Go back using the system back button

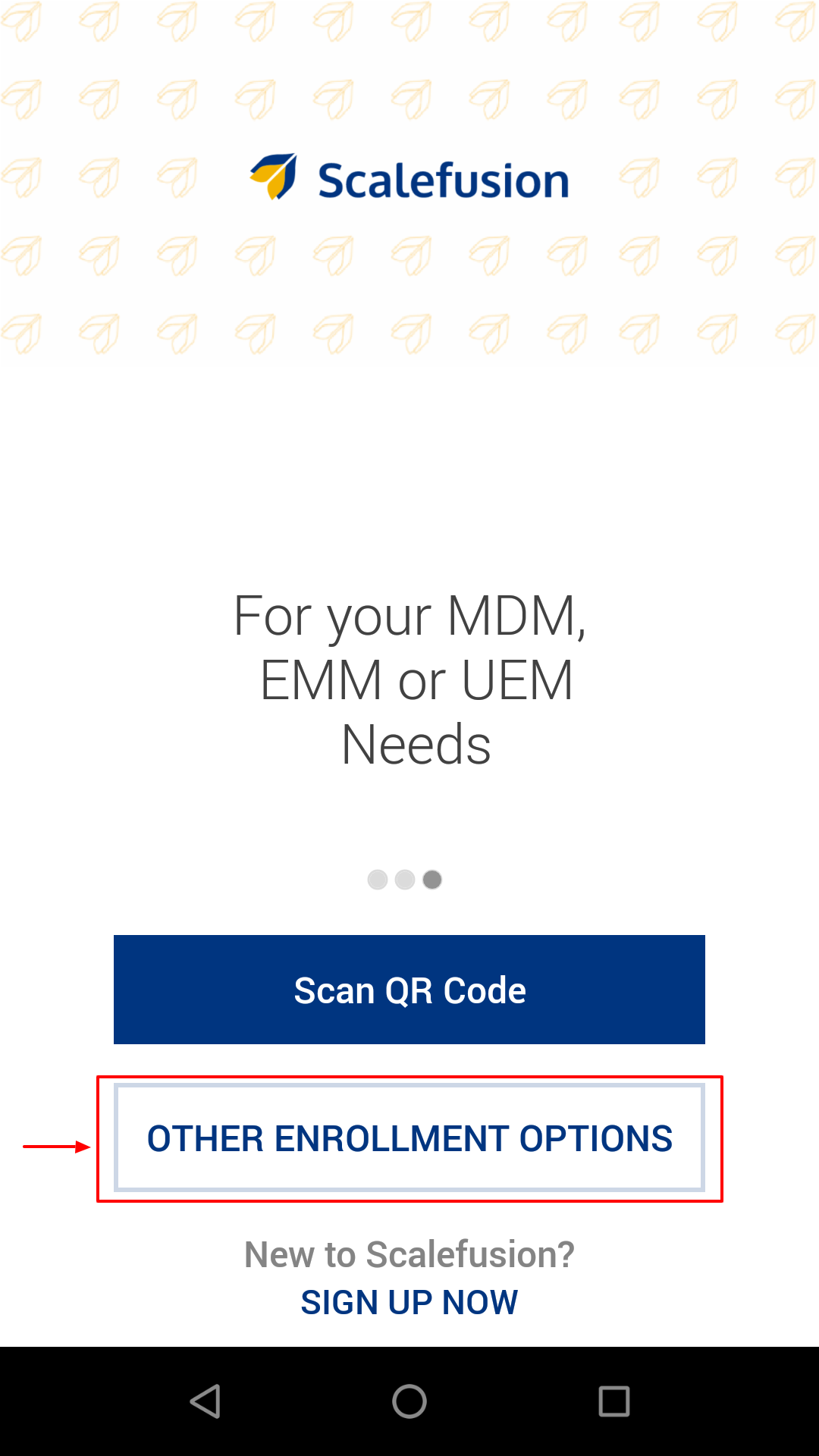[205, 1401]
